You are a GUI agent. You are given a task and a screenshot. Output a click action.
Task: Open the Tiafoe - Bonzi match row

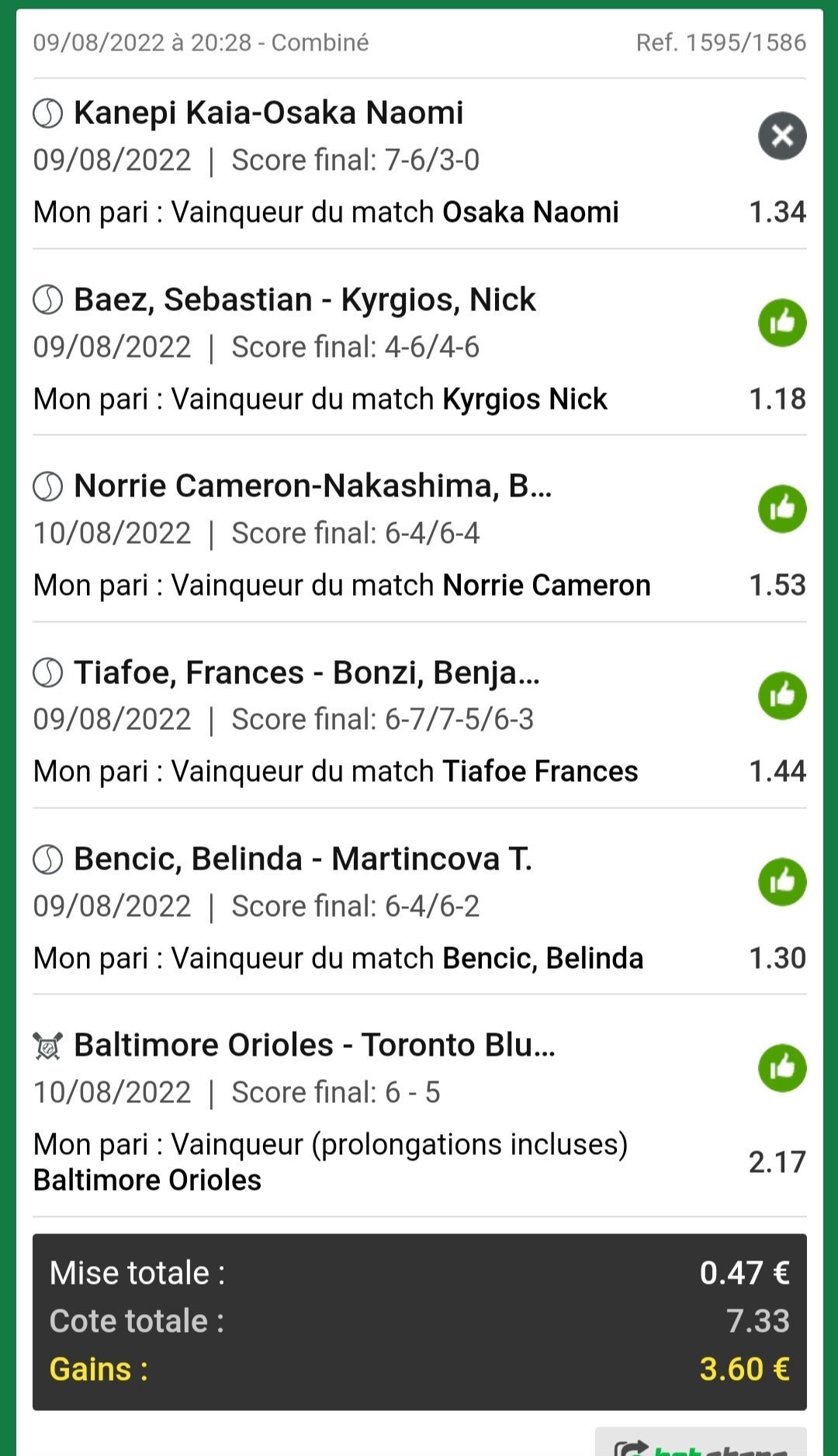coord(419,715)
